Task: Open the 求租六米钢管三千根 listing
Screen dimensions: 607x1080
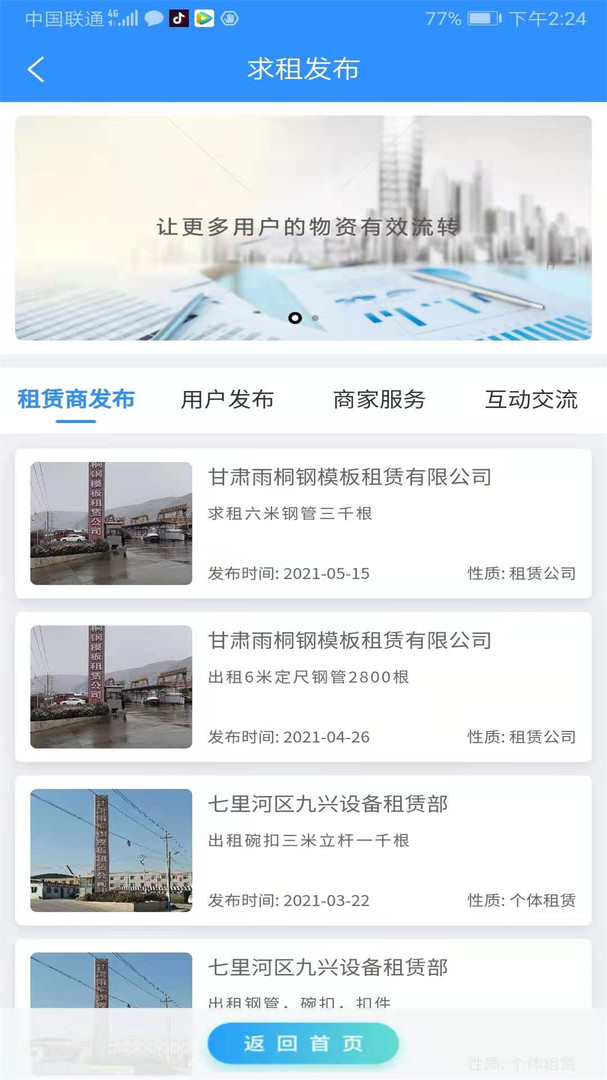Action: coord(303,523)
